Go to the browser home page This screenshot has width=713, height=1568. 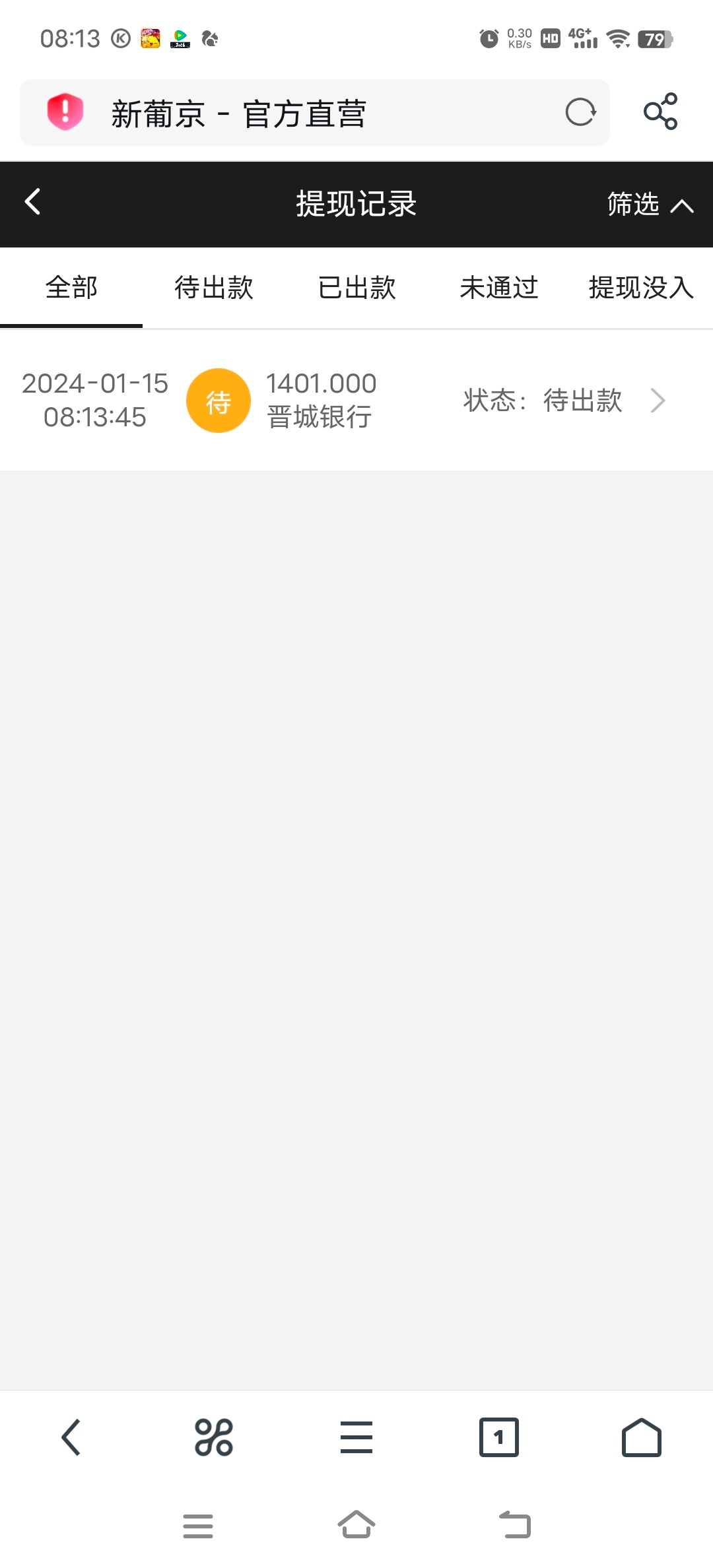tap(641, 1437)
